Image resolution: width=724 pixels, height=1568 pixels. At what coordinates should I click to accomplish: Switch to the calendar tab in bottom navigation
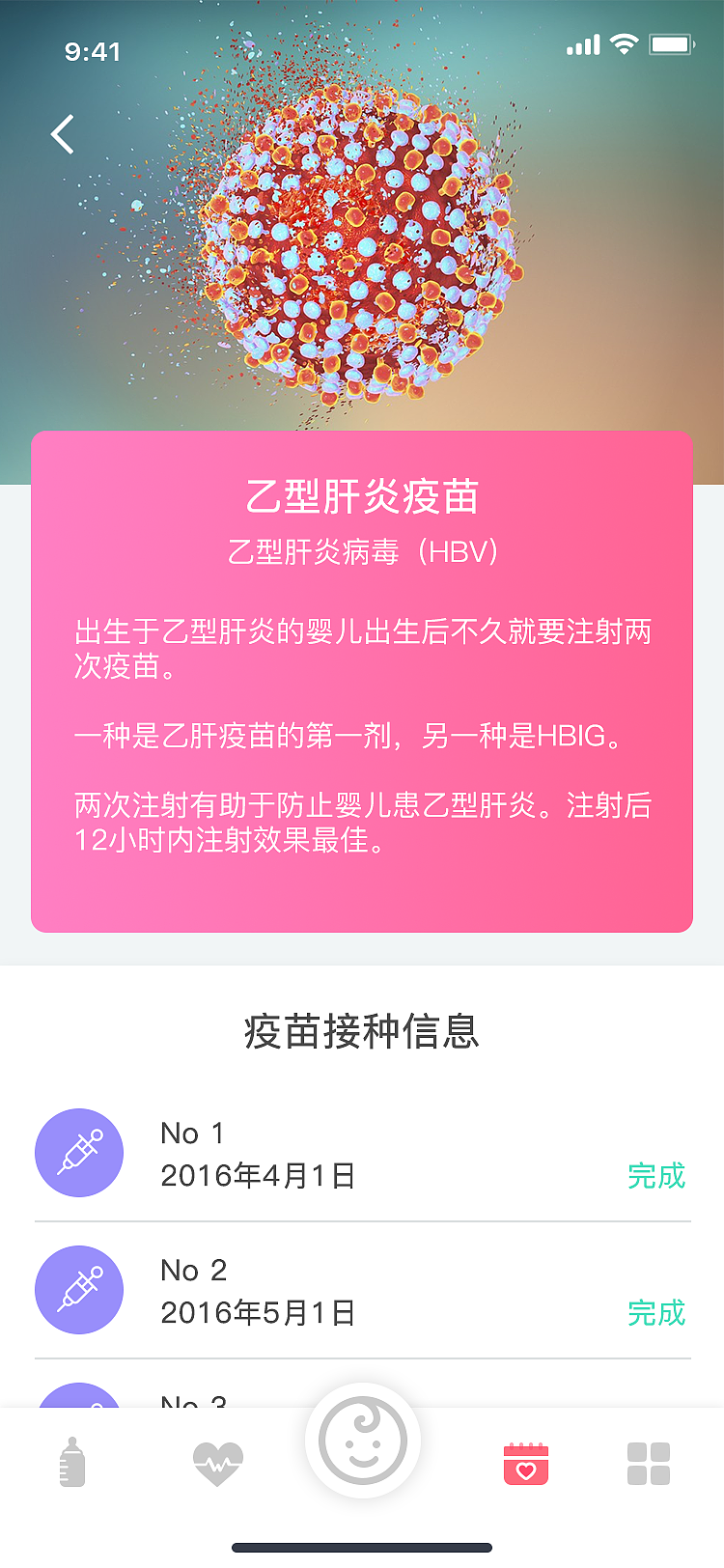(x=525, y=1463)
